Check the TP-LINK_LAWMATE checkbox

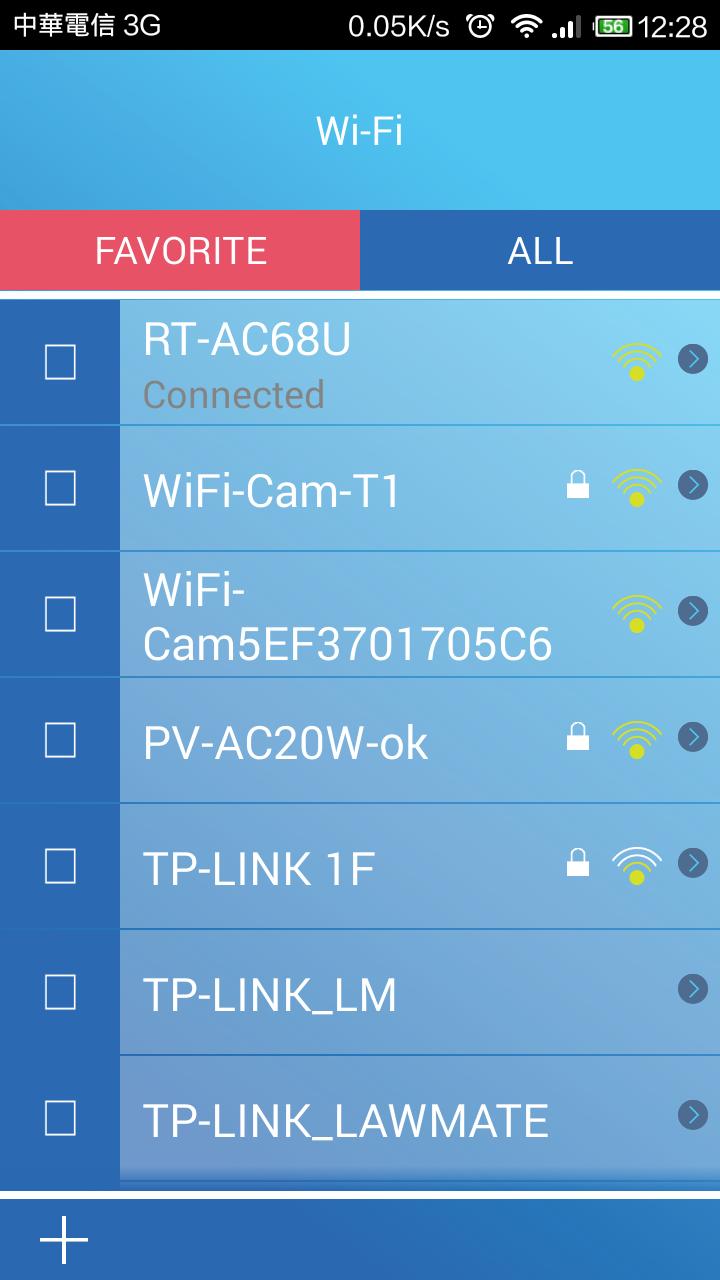pyautogui.click(x=60, y=1118)
